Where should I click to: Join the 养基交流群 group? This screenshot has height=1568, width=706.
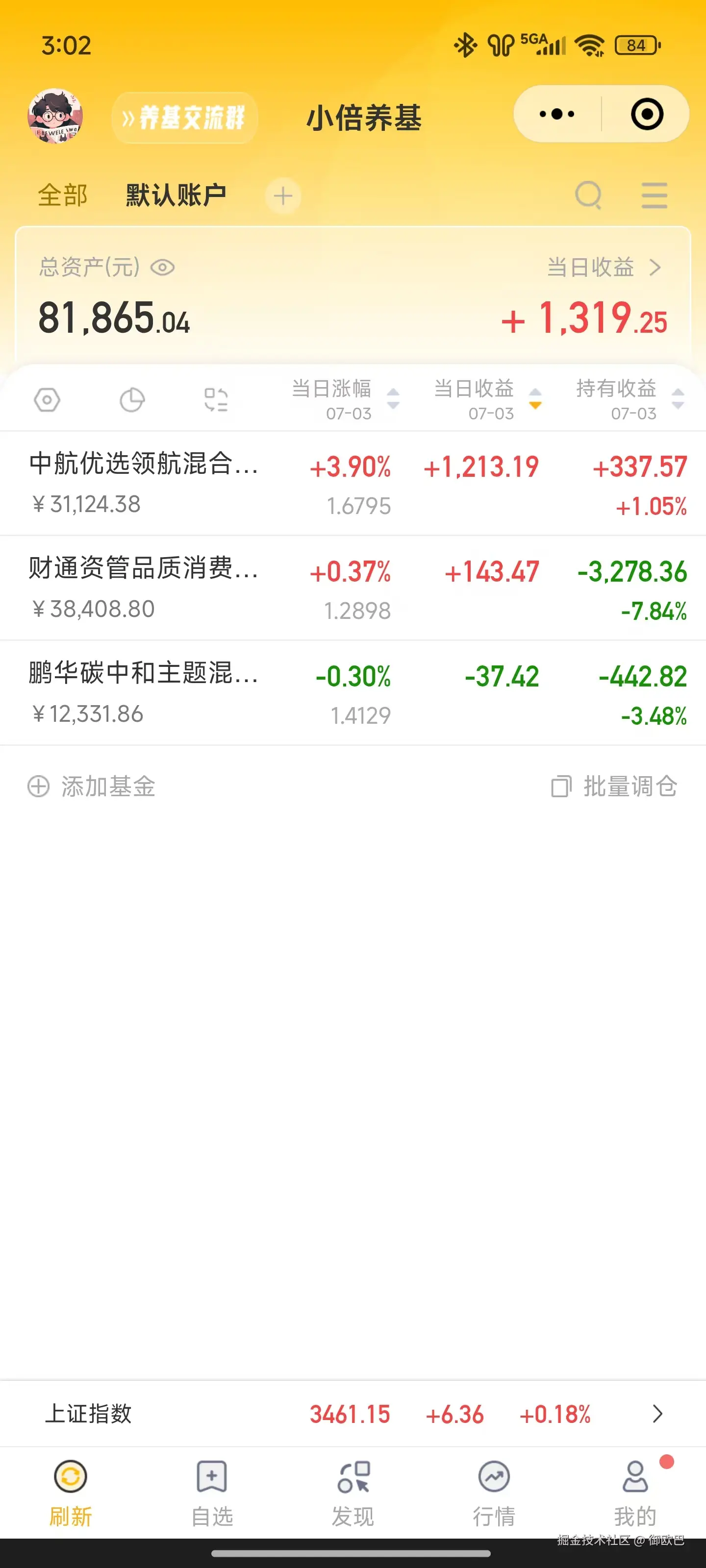pos(183,118)
